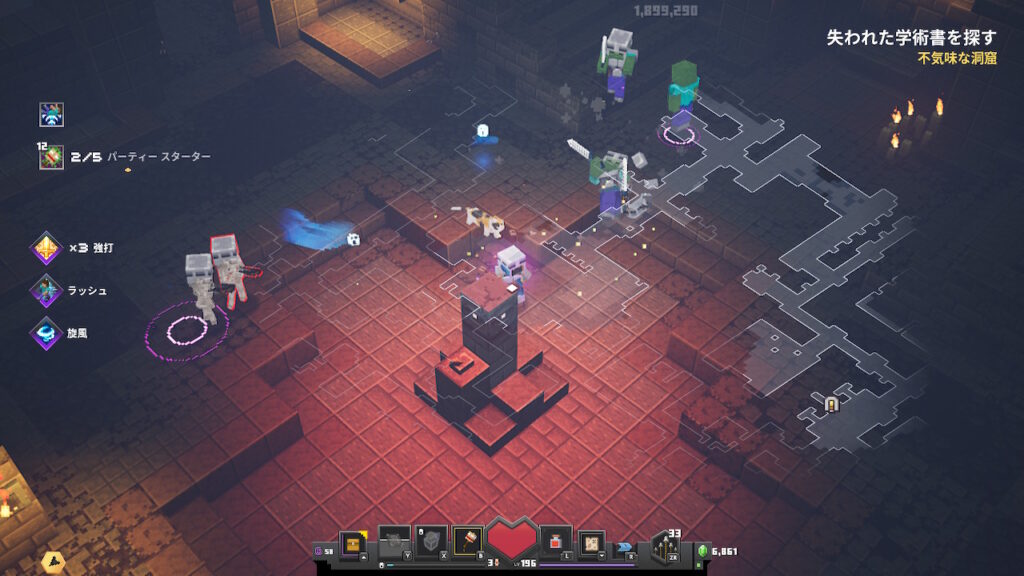
Task: Use the hammer artifact slot
Action: pyautogui.click(x=468, y=543)
